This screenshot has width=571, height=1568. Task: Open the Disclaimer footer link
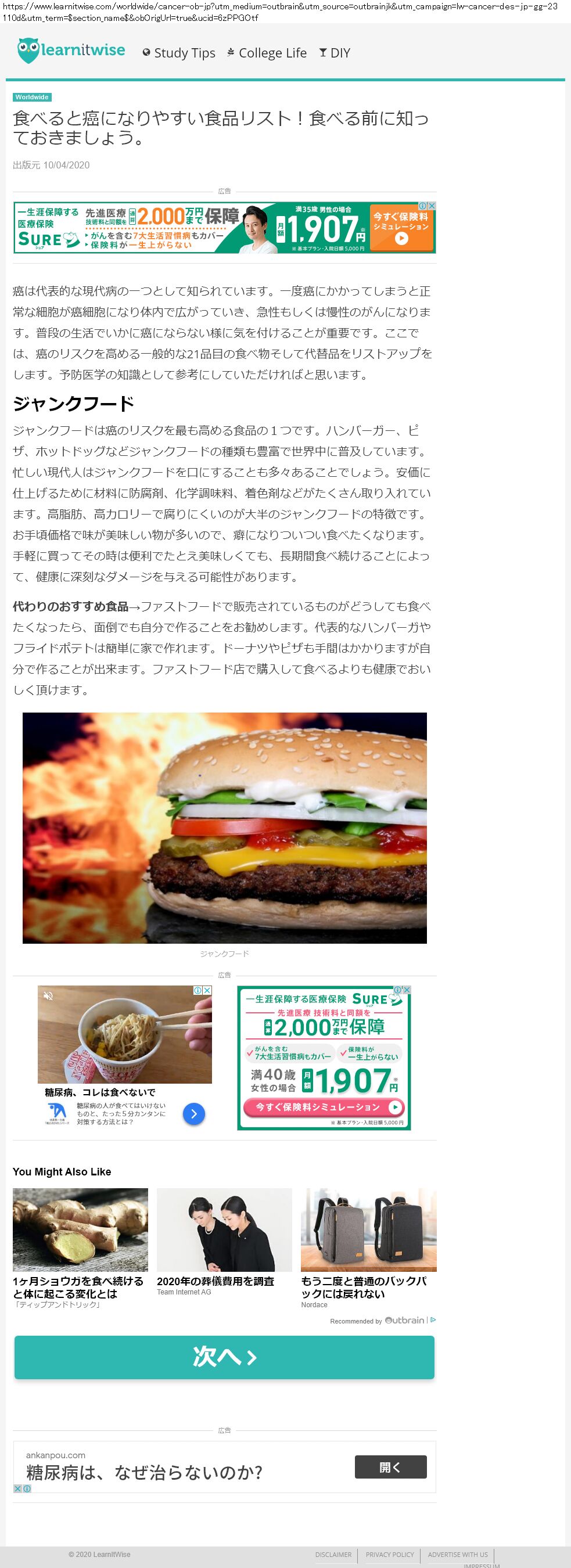(333, 1554)
